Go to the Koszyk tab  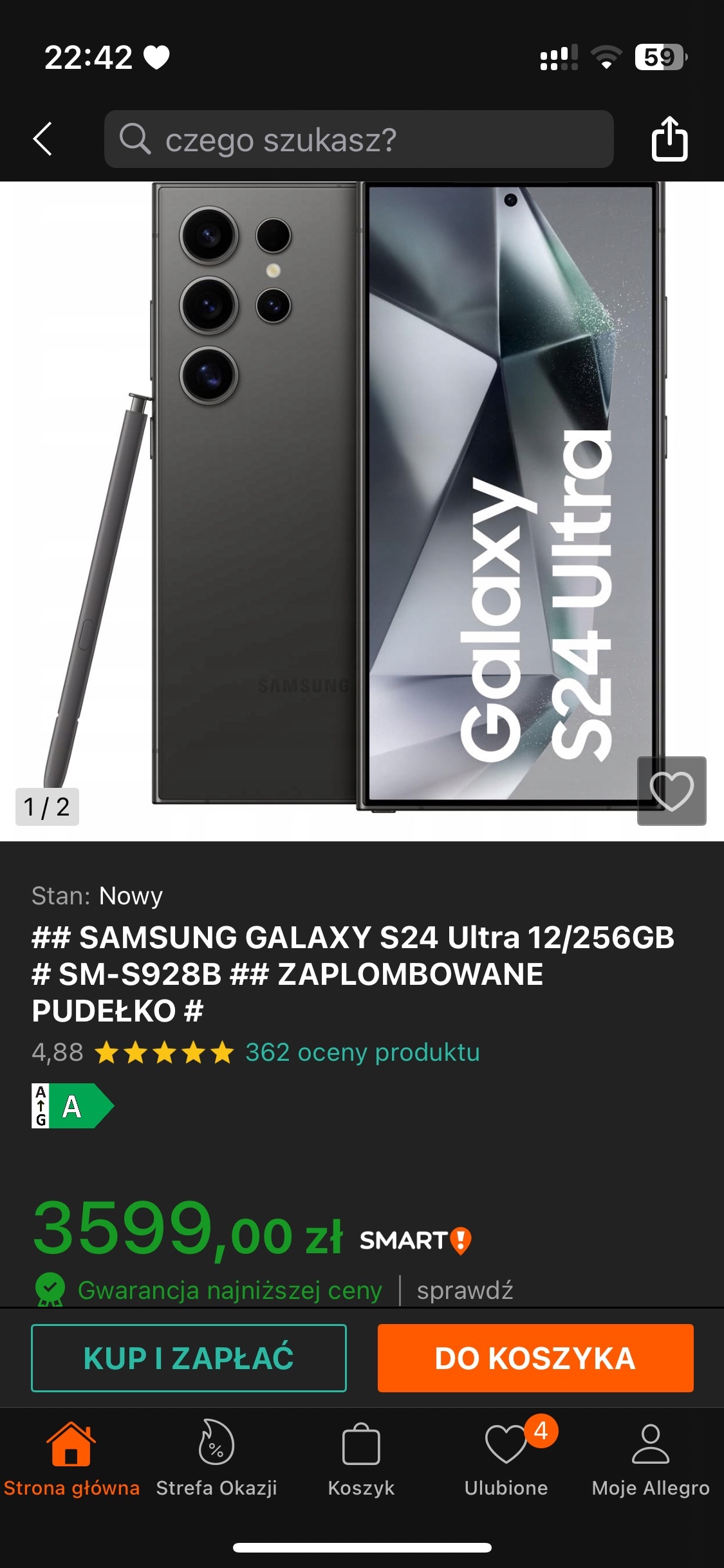(361, 1460)
